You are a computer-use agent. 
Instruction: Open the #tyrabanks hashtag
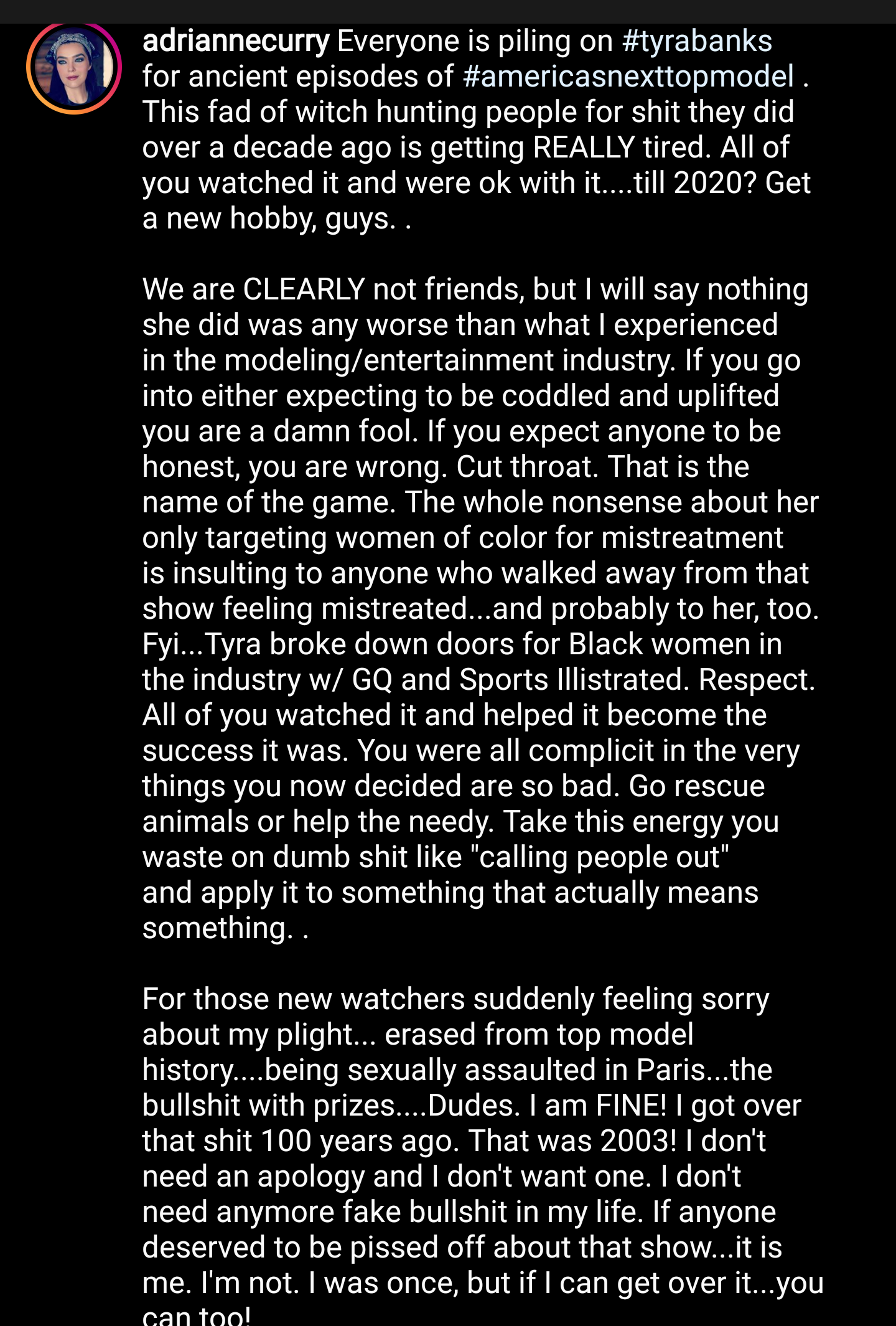click(x=697, y=41)
